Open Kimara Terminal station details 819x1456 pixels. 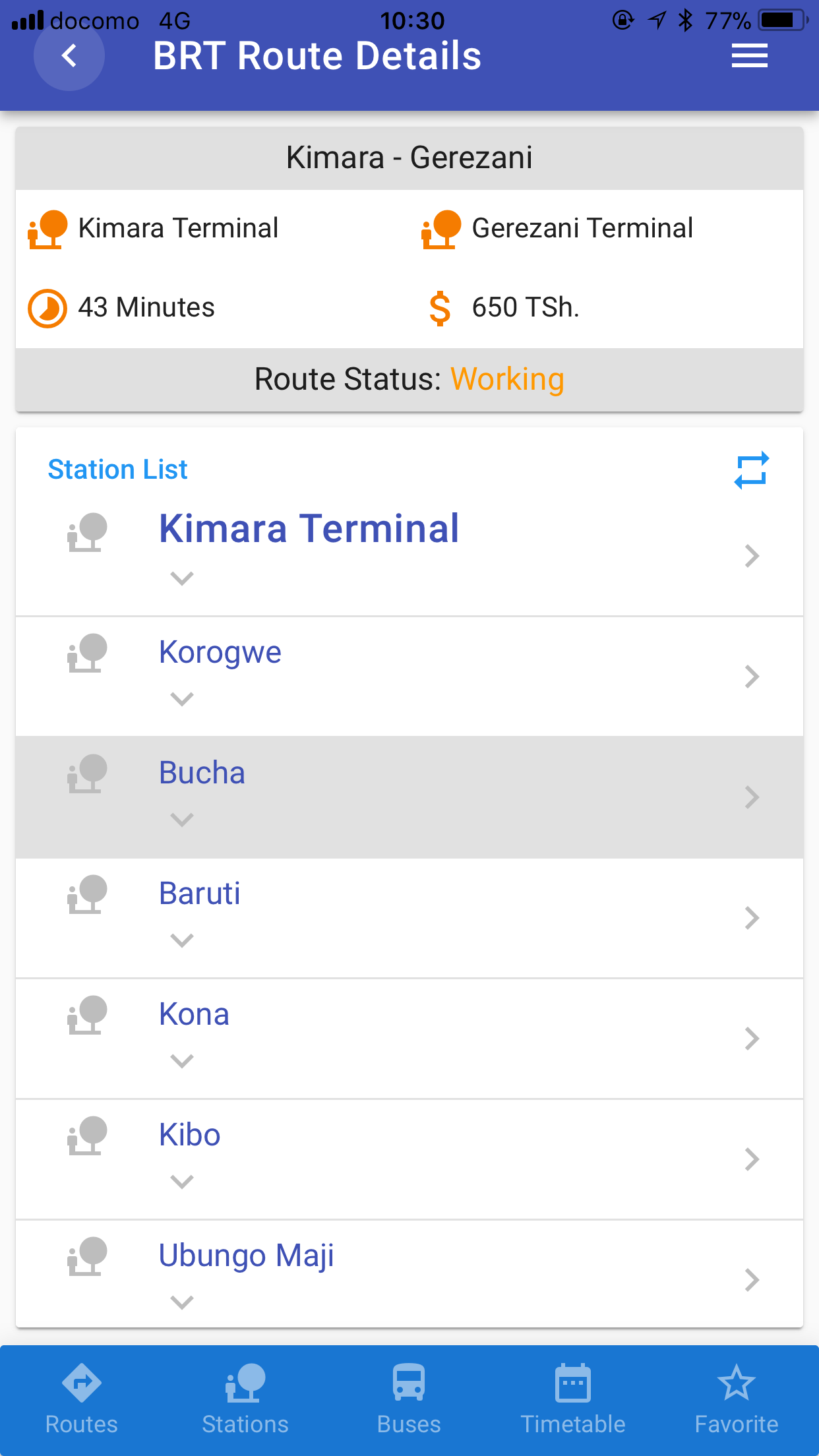click(409, 556)
